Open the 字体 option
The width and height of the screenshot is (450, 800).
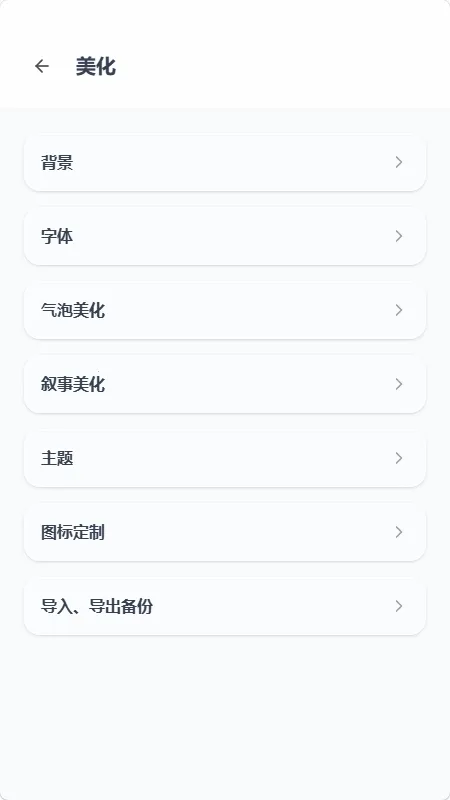(225, 236)
